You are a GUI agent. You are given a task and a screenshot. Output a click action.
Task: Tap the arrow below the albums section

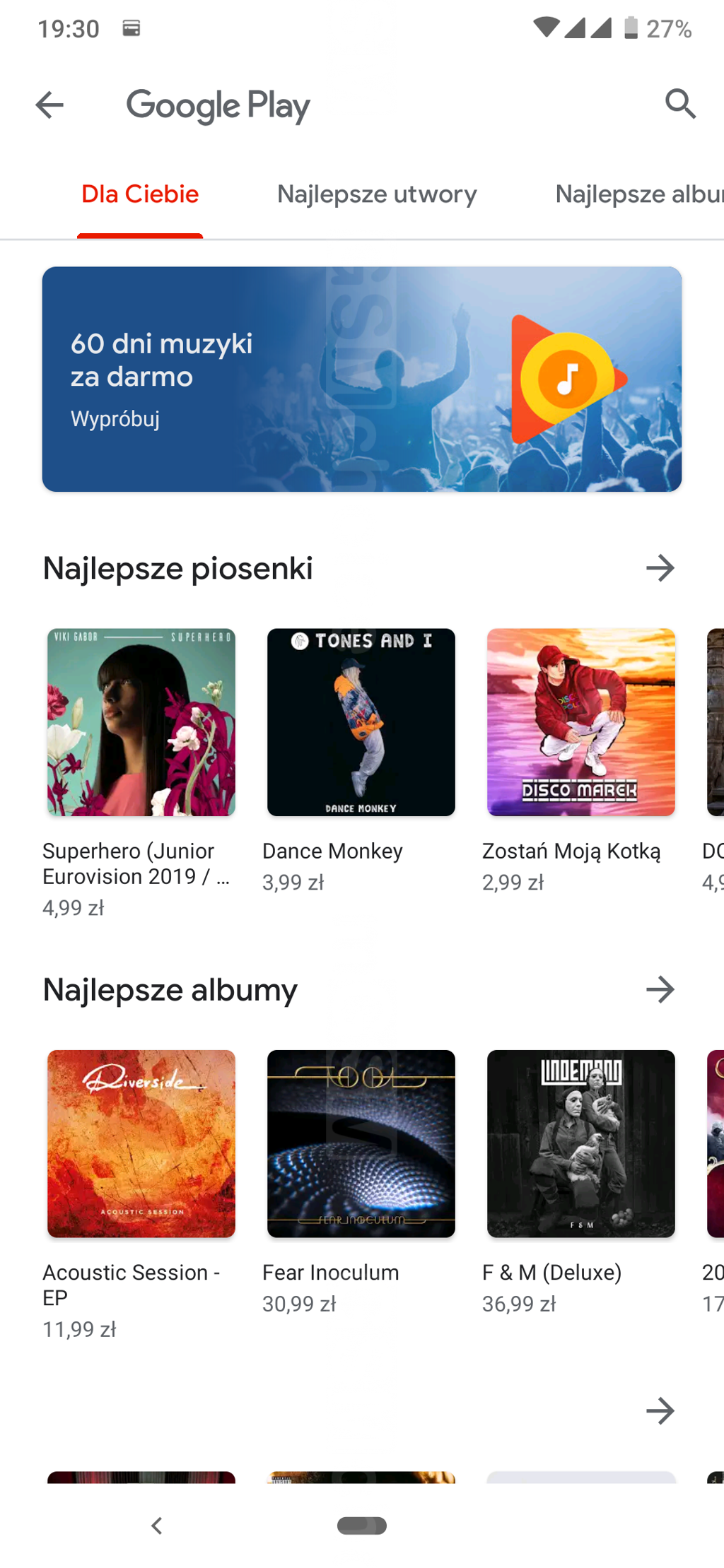(x=660, y=1411)
